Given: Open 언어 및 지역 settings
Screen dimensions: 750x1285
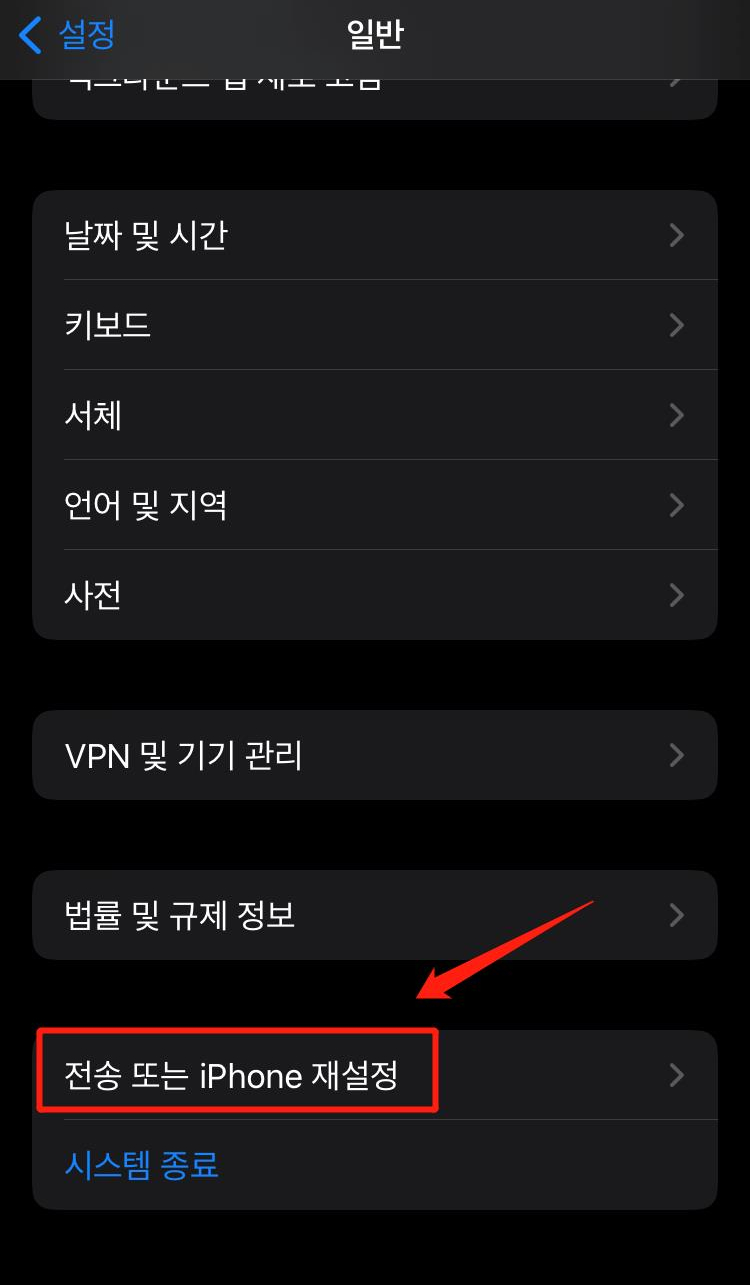Looking at the screenshot, I should 375,505.
